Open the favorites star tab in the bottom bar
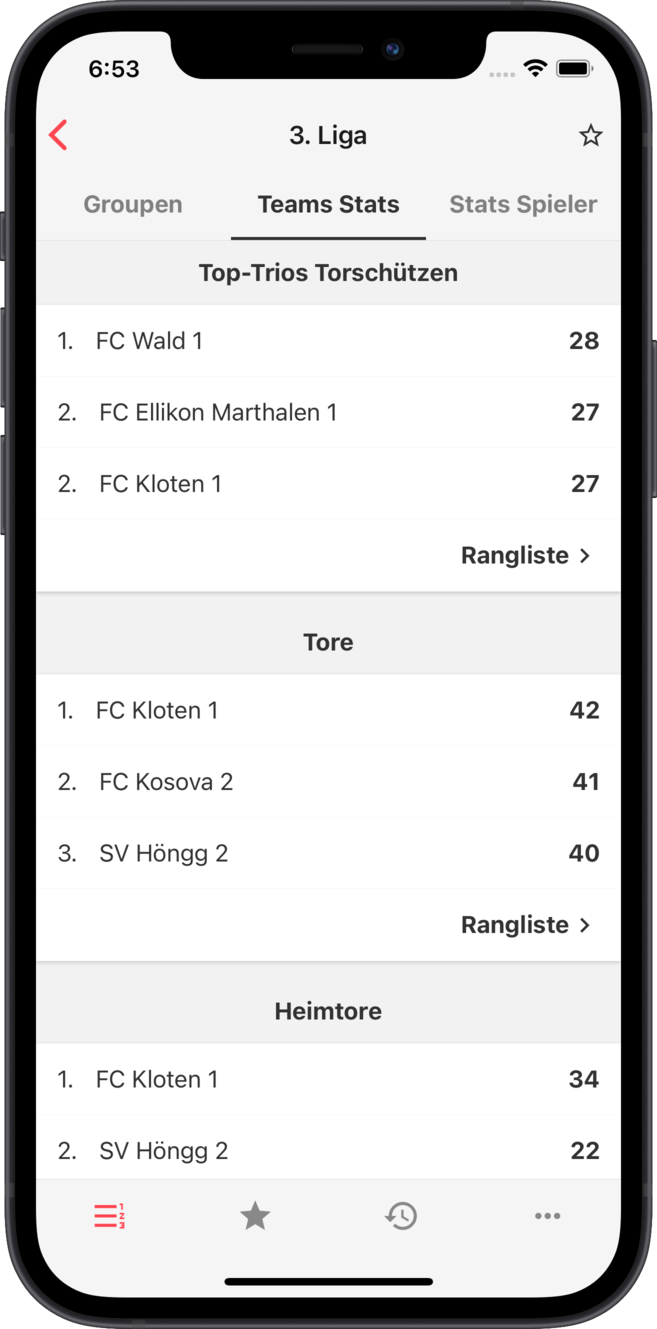The width and height of the screenshot is (657, 1329). tap(255, 1216)
